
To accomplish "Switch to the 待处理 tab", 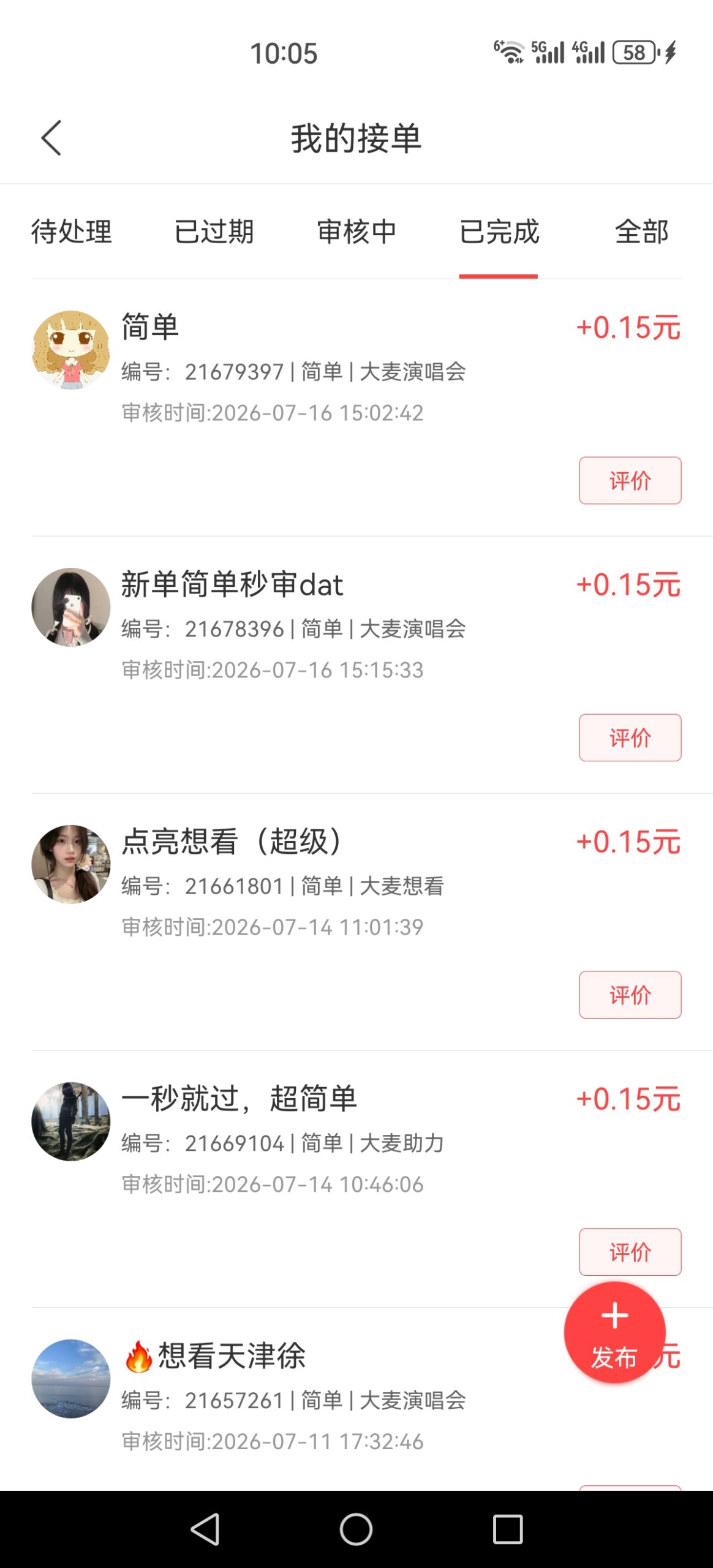I will click(x=72, y=232).
